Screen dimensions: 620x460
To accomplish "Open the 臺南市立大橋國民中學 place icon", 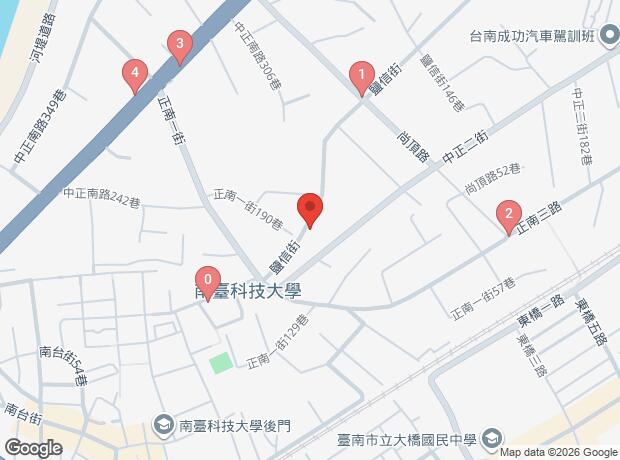I will [x=493, y=439].
